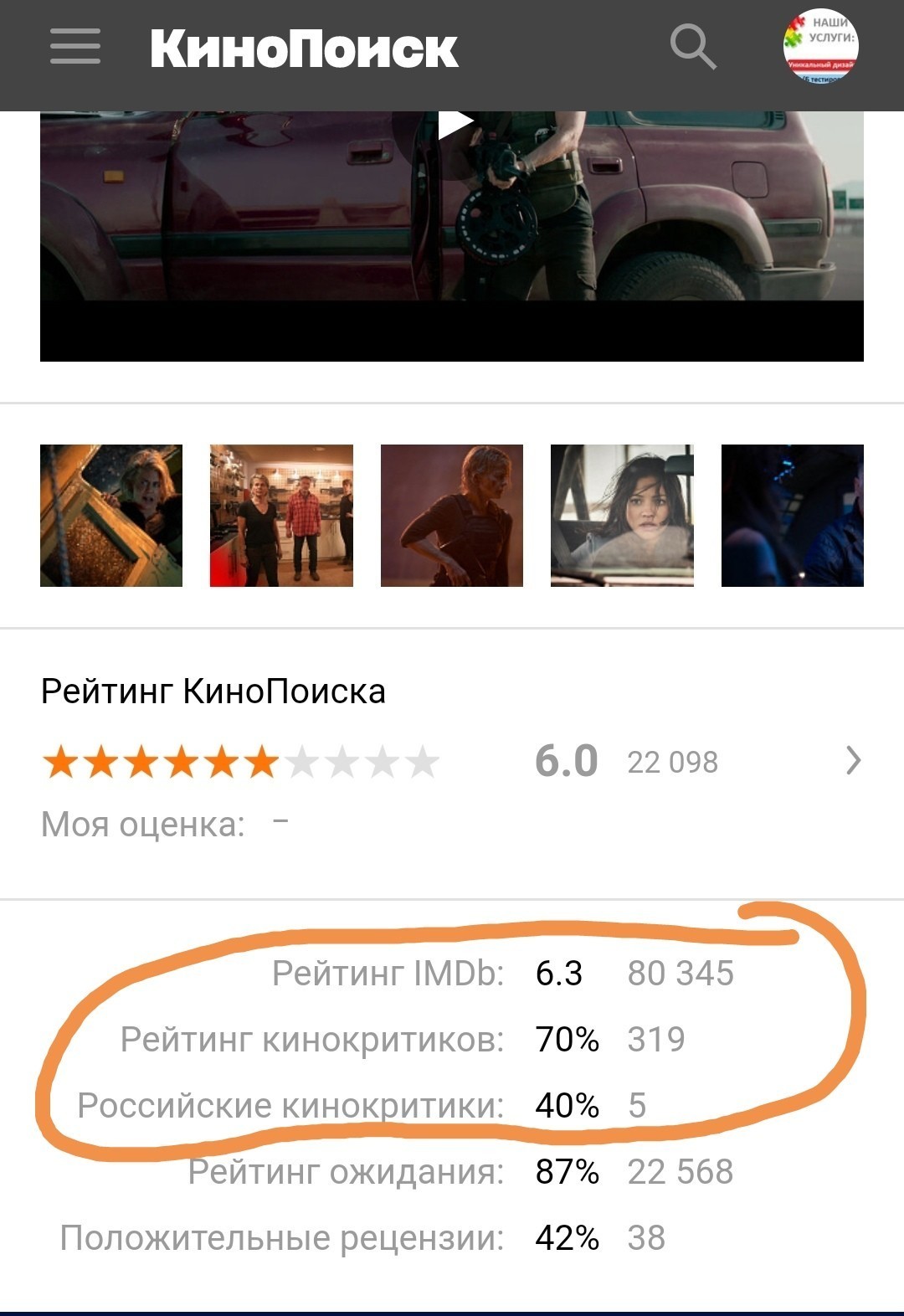Tap the search magnifier icon
The width and height of the screenshot is (904, 1316).
[x=693, y=47]
